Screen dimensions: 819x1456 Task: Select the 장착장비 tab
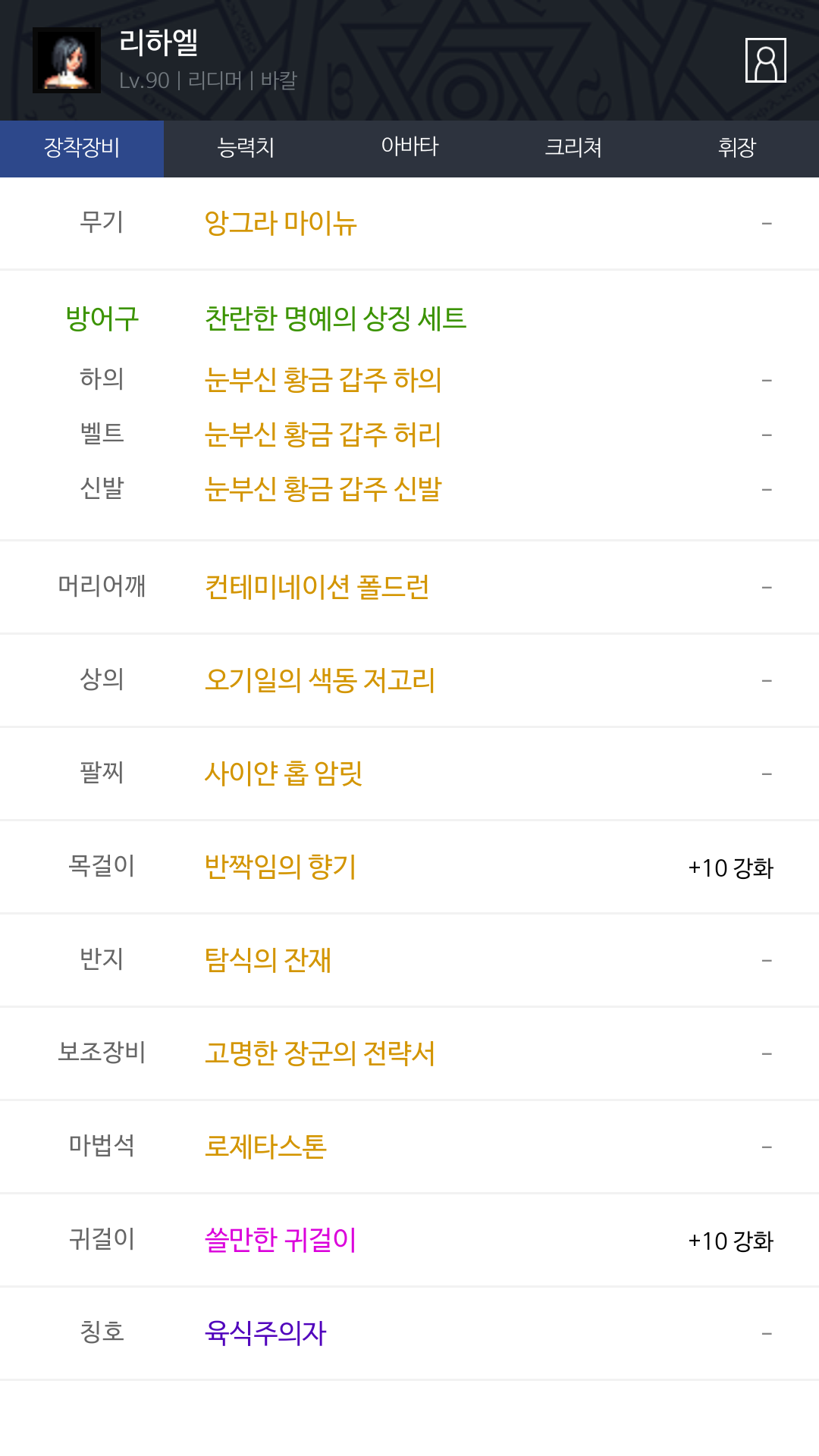click(82, 148)
